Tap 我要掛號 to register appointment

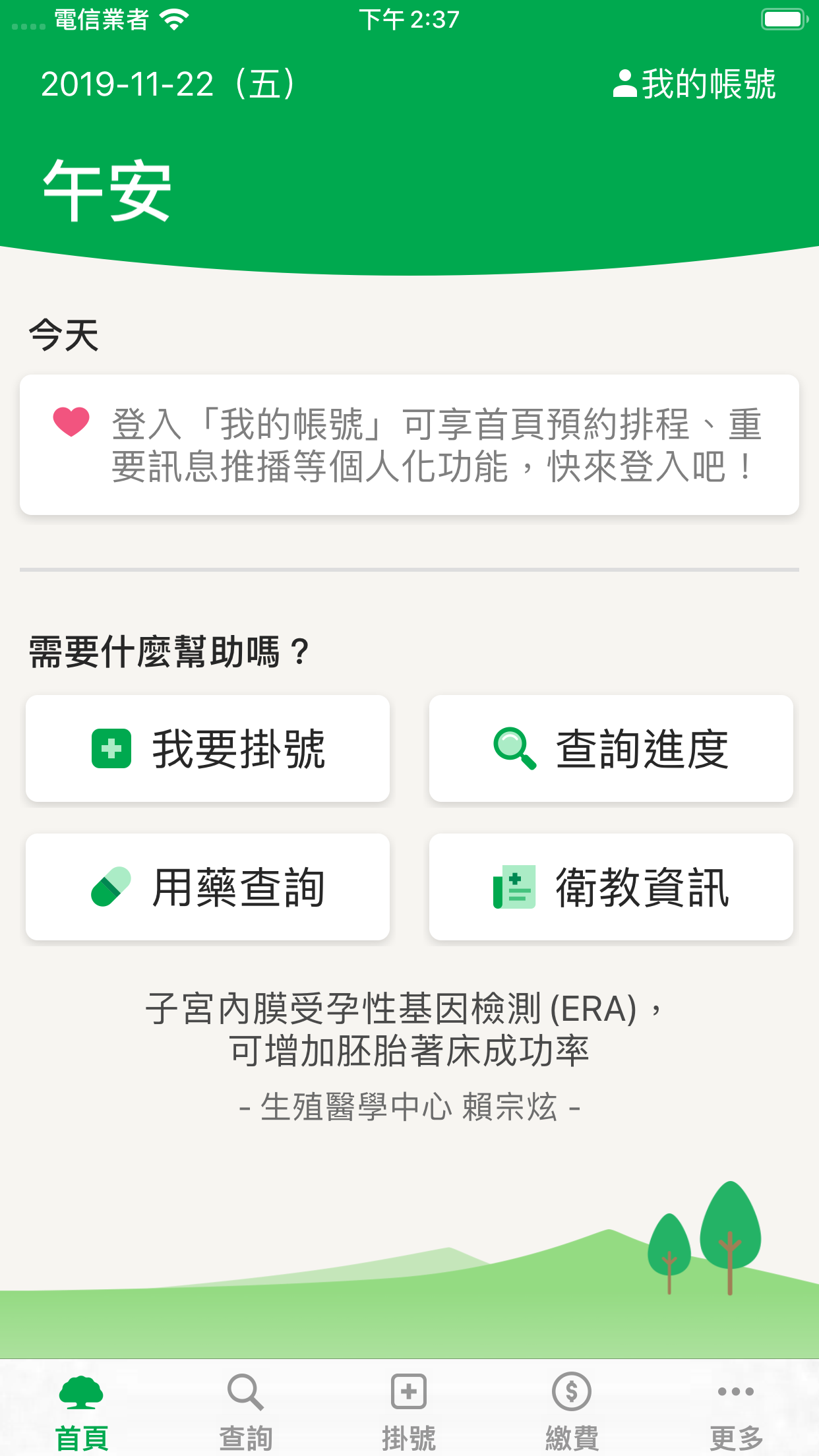(208, 748)
